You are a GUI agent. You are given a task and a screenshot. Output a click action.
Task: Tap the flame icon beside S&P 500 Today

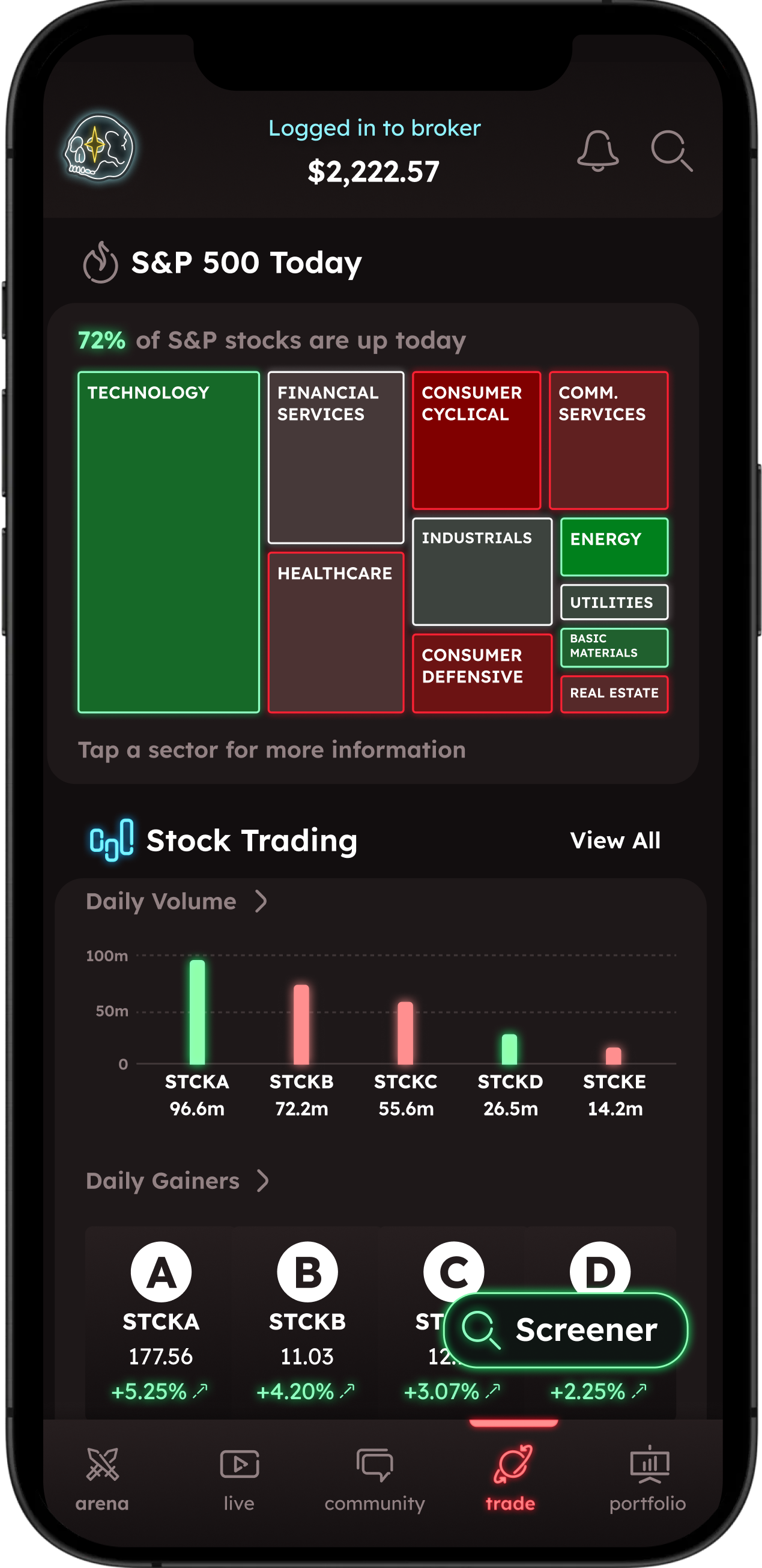[x=100, y=262]
